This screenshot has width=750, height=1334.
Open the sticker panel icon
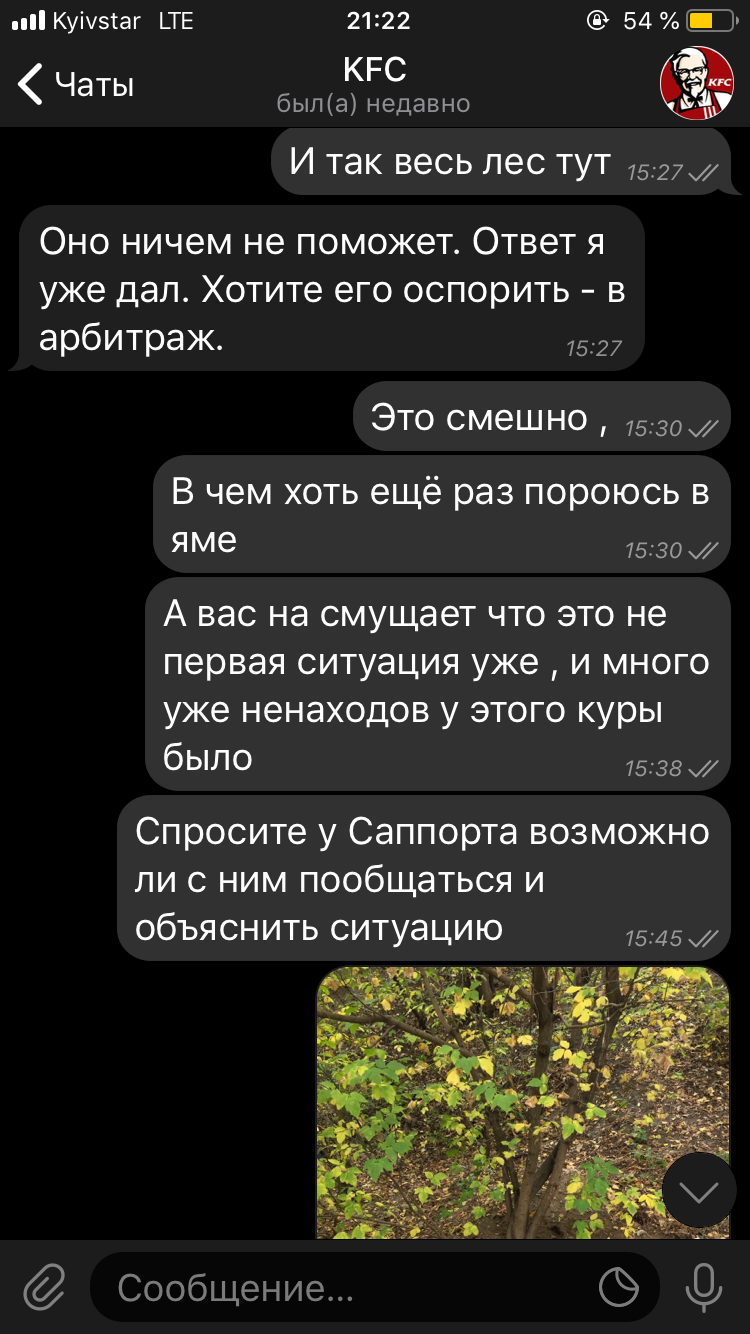619,1288
